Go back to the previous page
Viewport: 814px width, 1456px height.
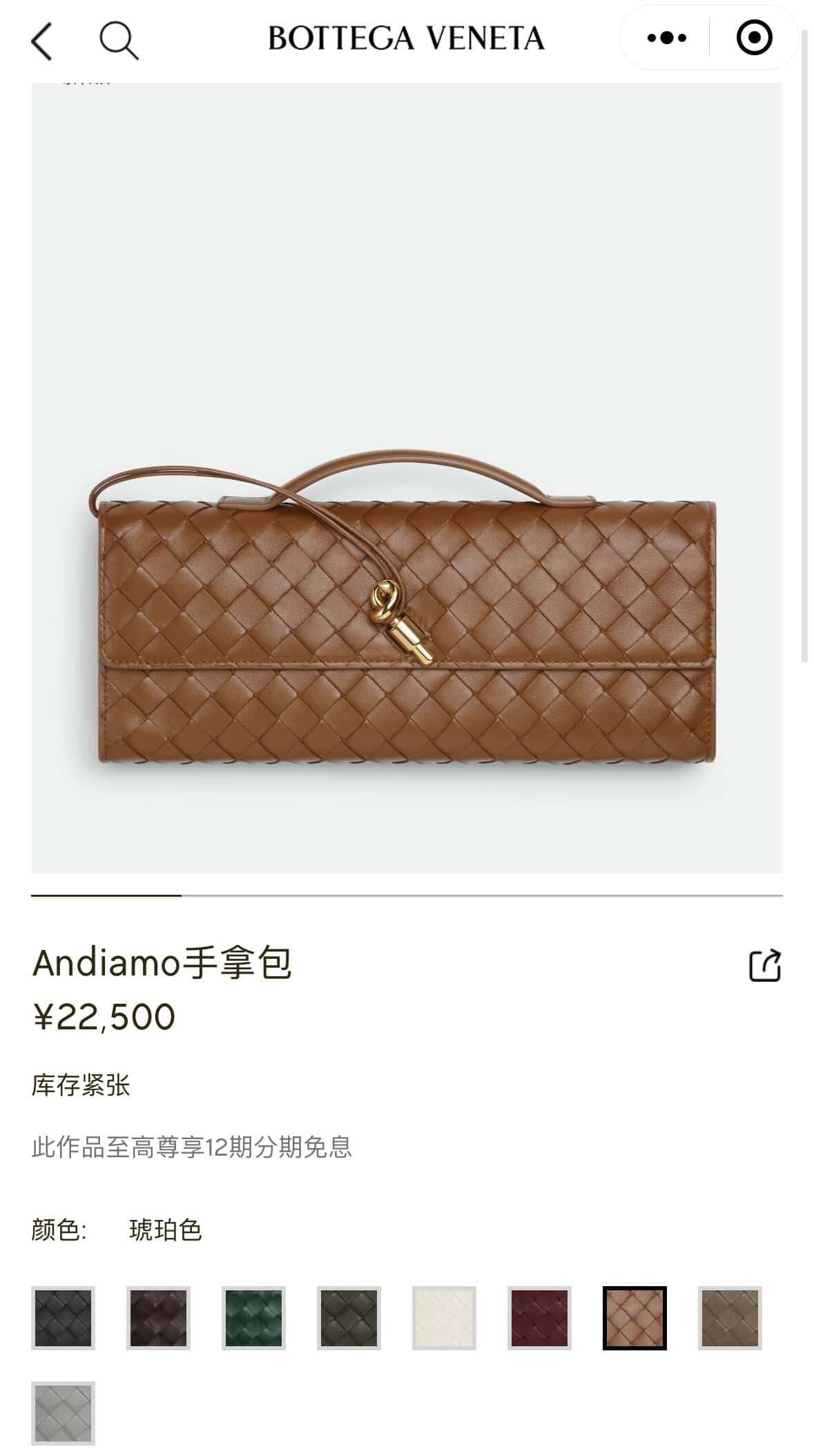point(42,41)
